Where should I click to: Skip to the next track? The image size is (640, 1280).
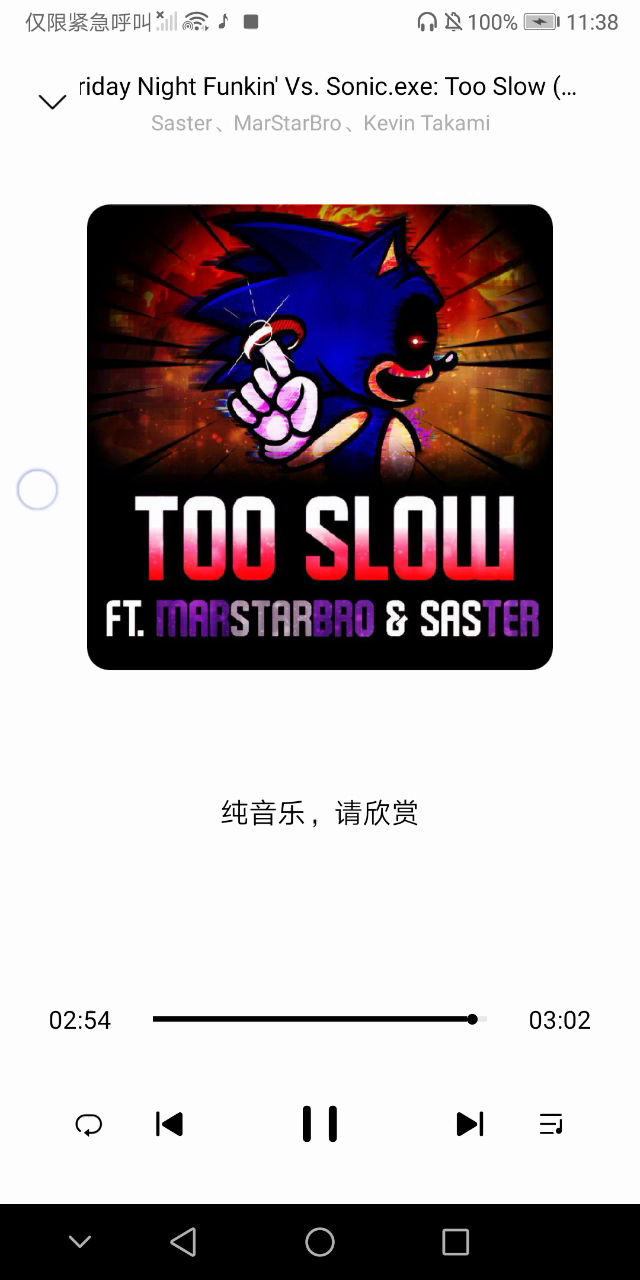[470, 1124]
